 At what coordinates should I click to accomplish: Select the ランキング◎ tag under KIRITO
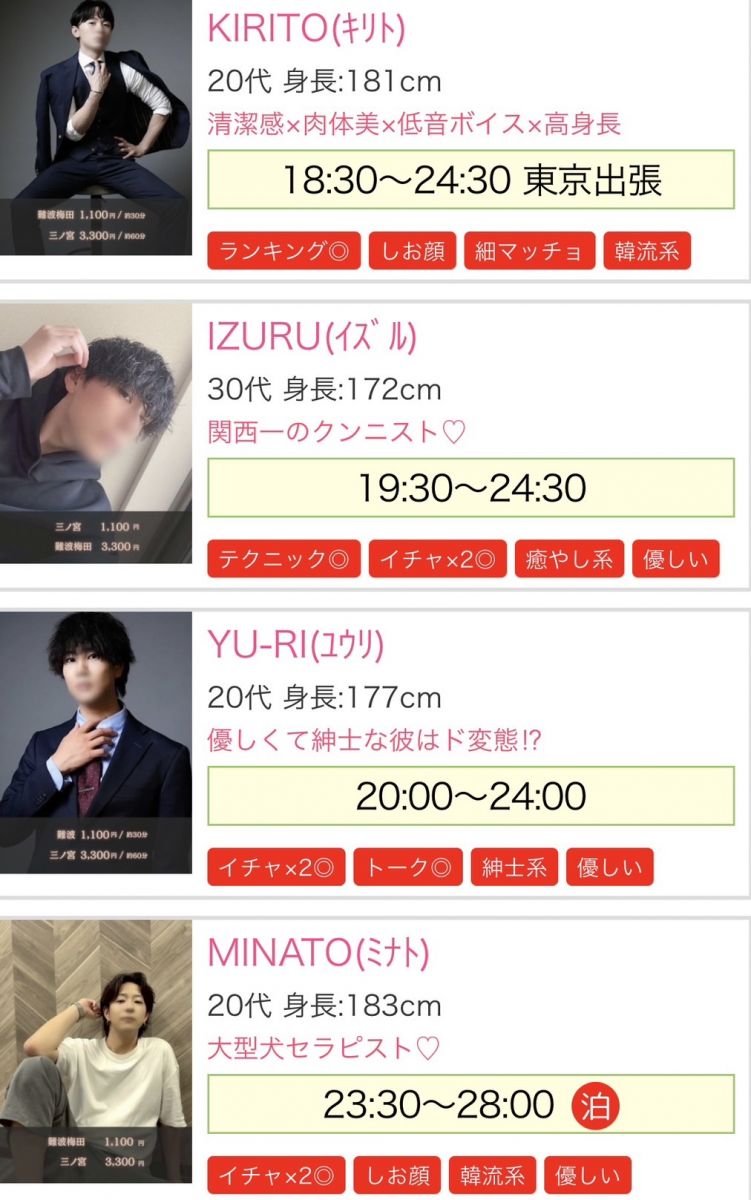(284, 251)
